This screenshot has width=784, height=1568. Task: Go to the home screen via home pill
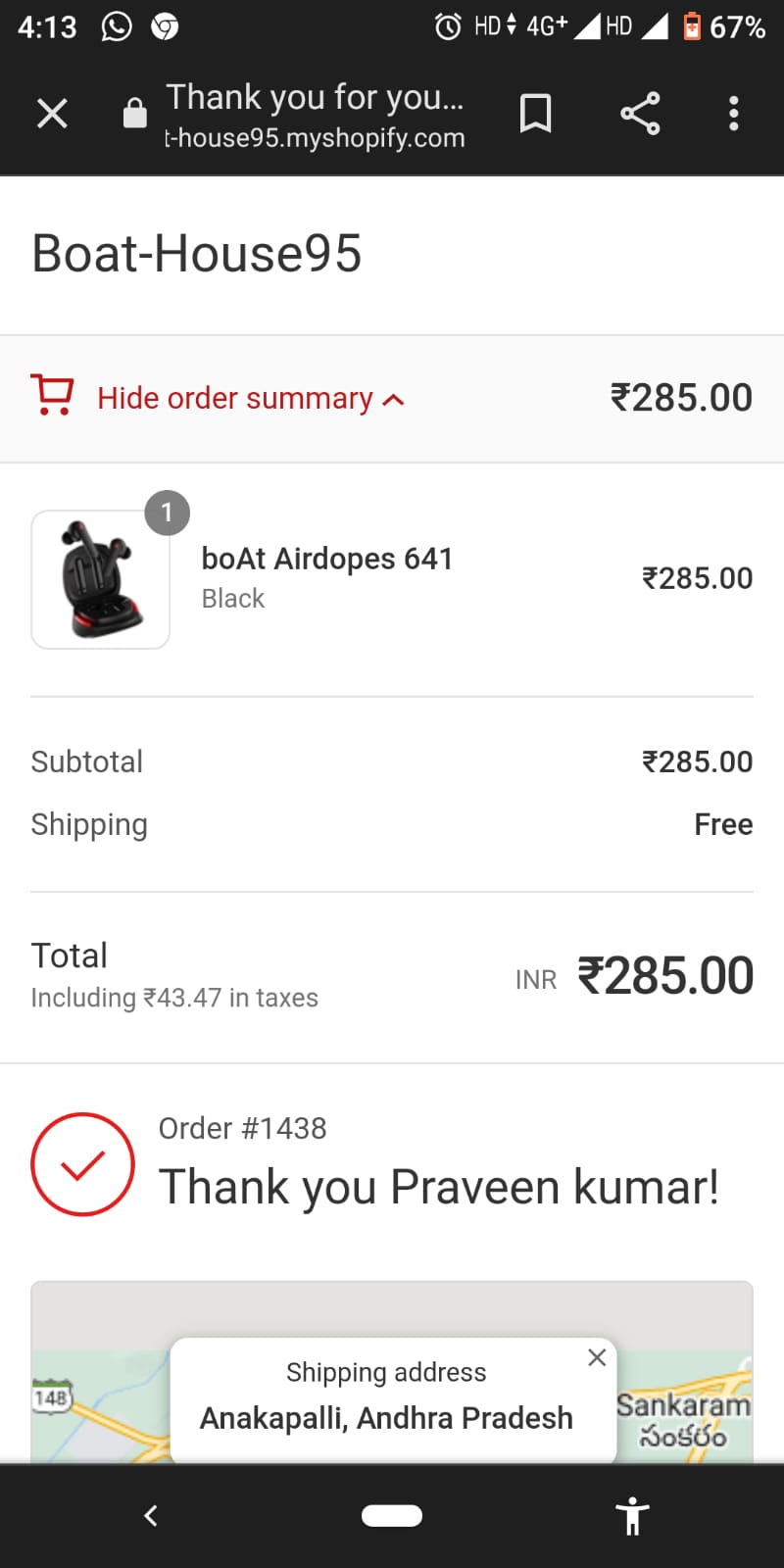(x=392, y=1516)
